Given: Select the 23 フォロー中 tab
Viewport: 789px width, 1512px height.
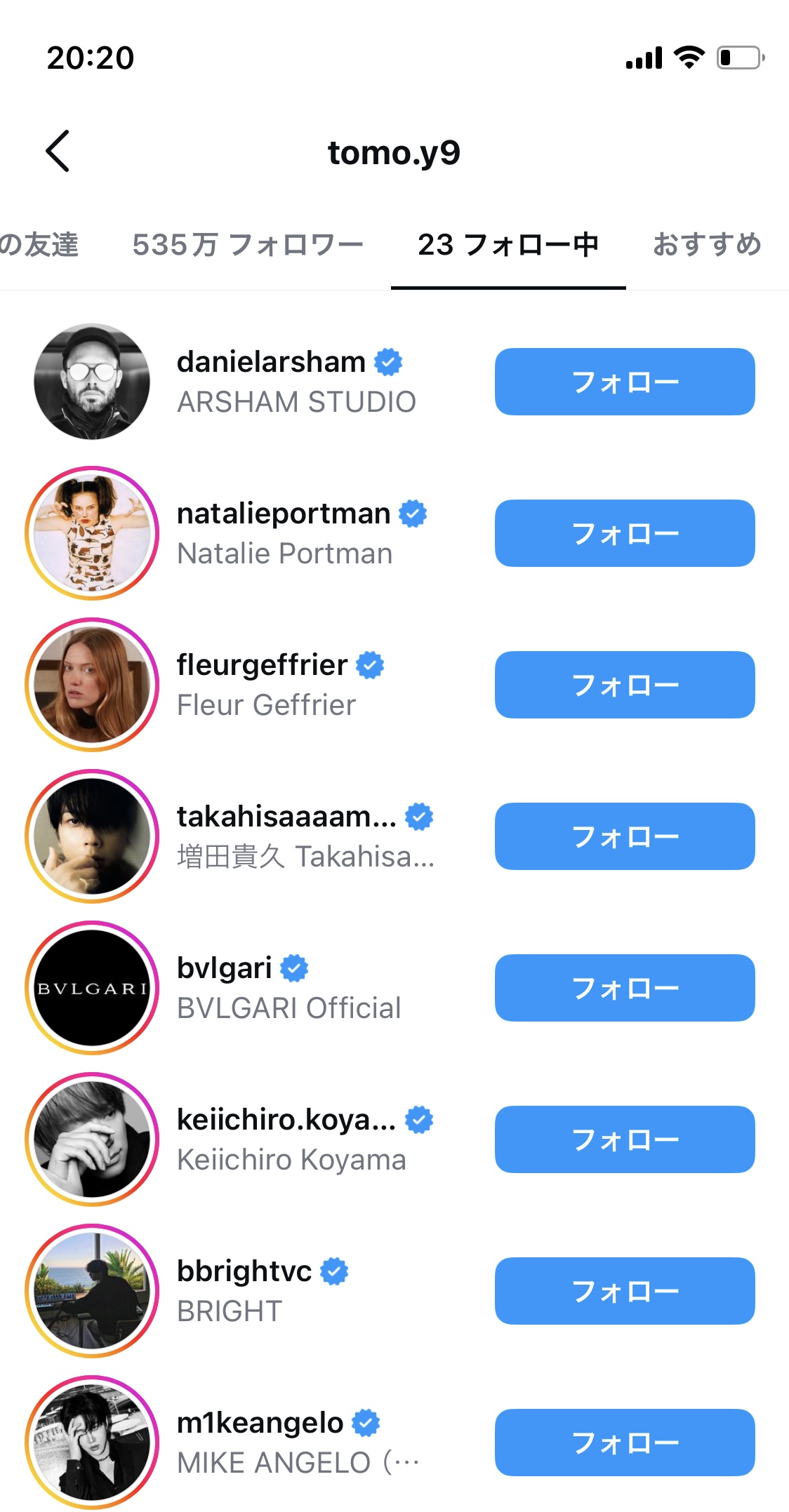Looking at the screenshot, I should click(x=508, y=245).
